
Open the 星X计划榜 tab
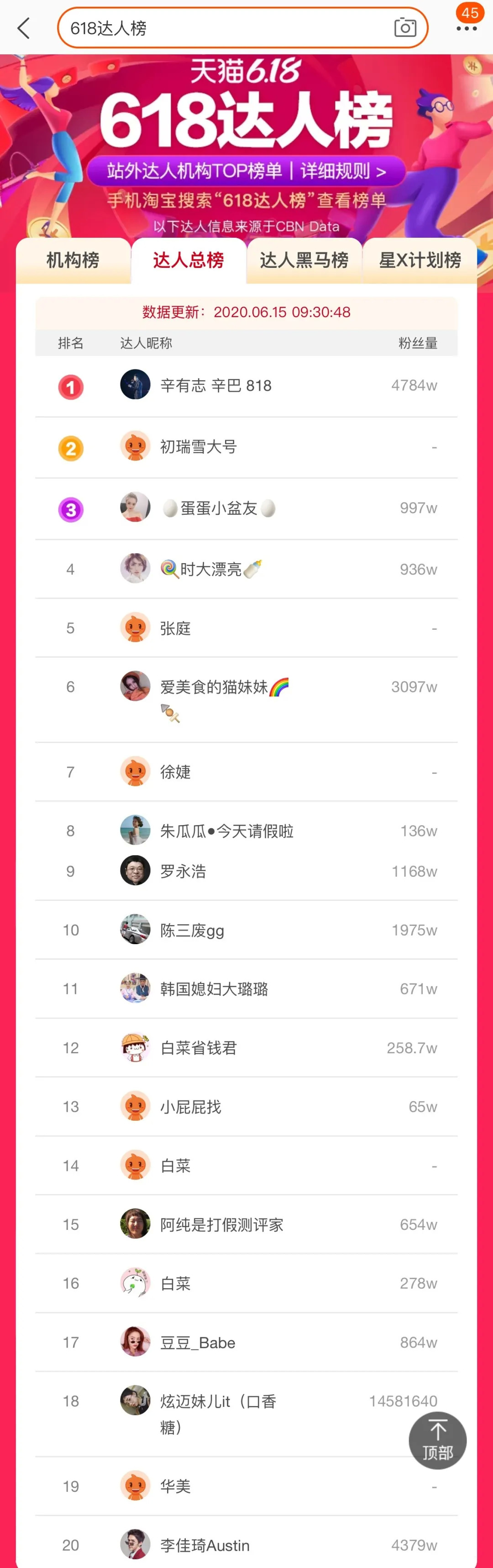tap(420, 260)
